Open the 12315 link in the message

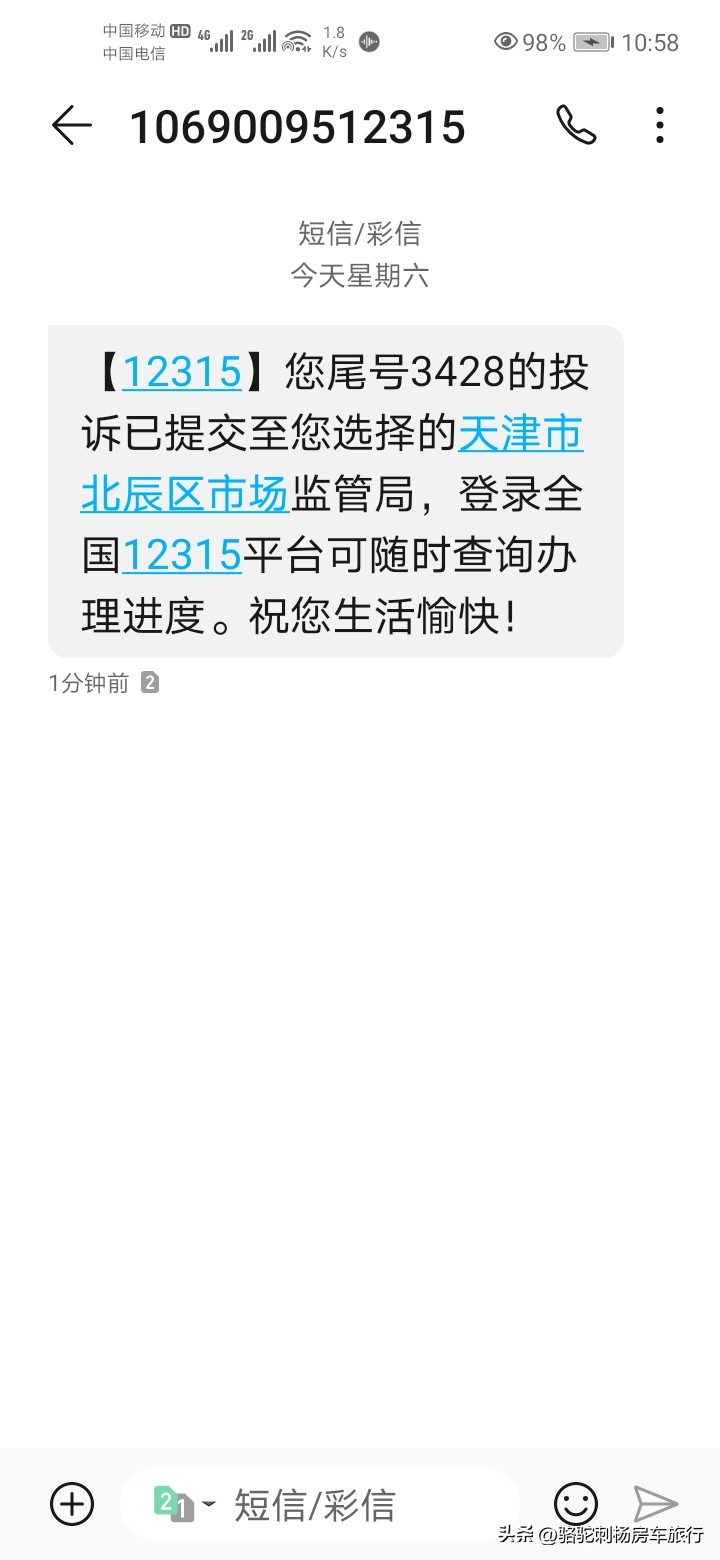coord(182,372)
